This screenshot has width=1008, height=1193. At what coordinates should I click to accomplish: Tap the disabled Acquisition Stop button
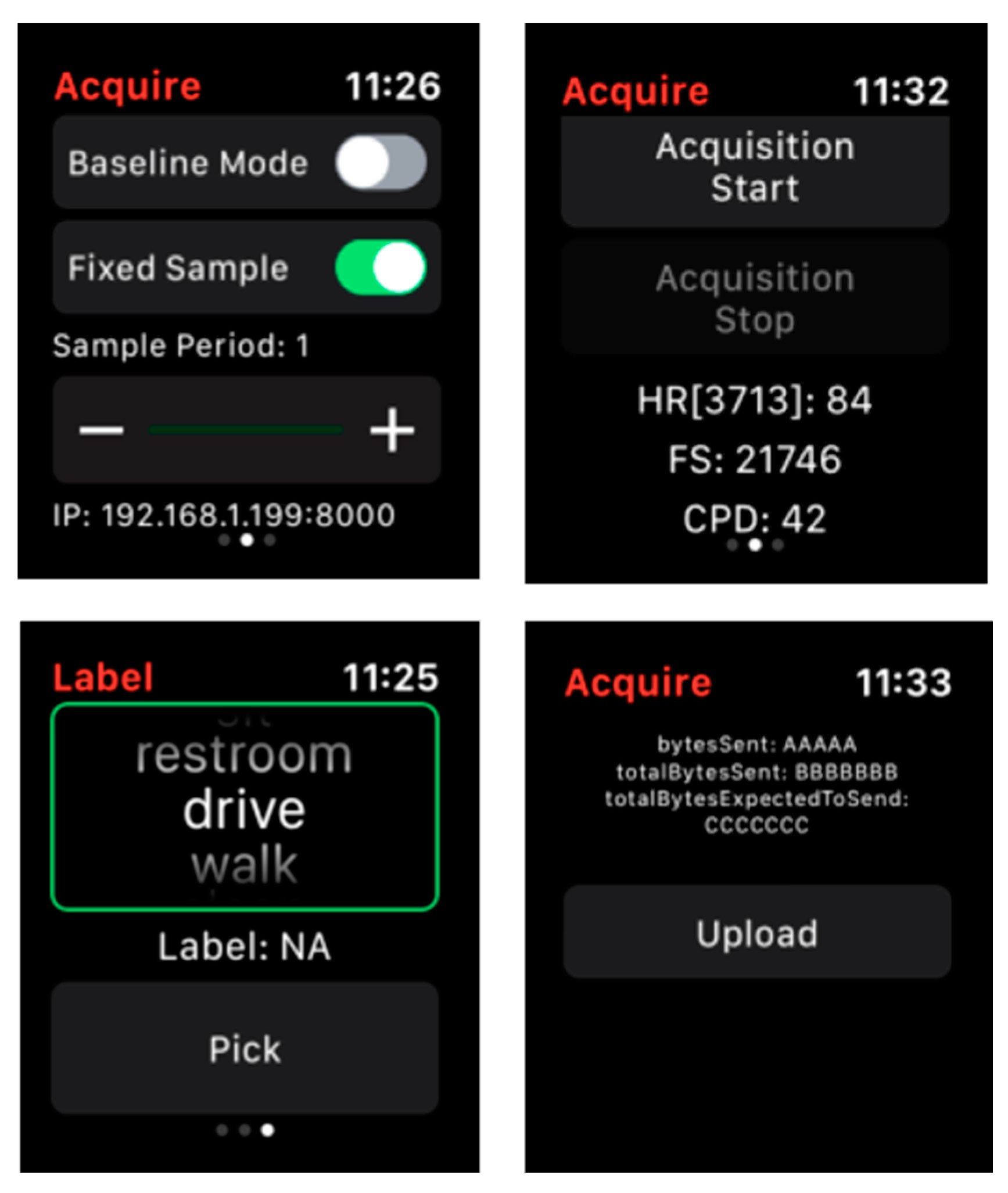click(754, 297)
